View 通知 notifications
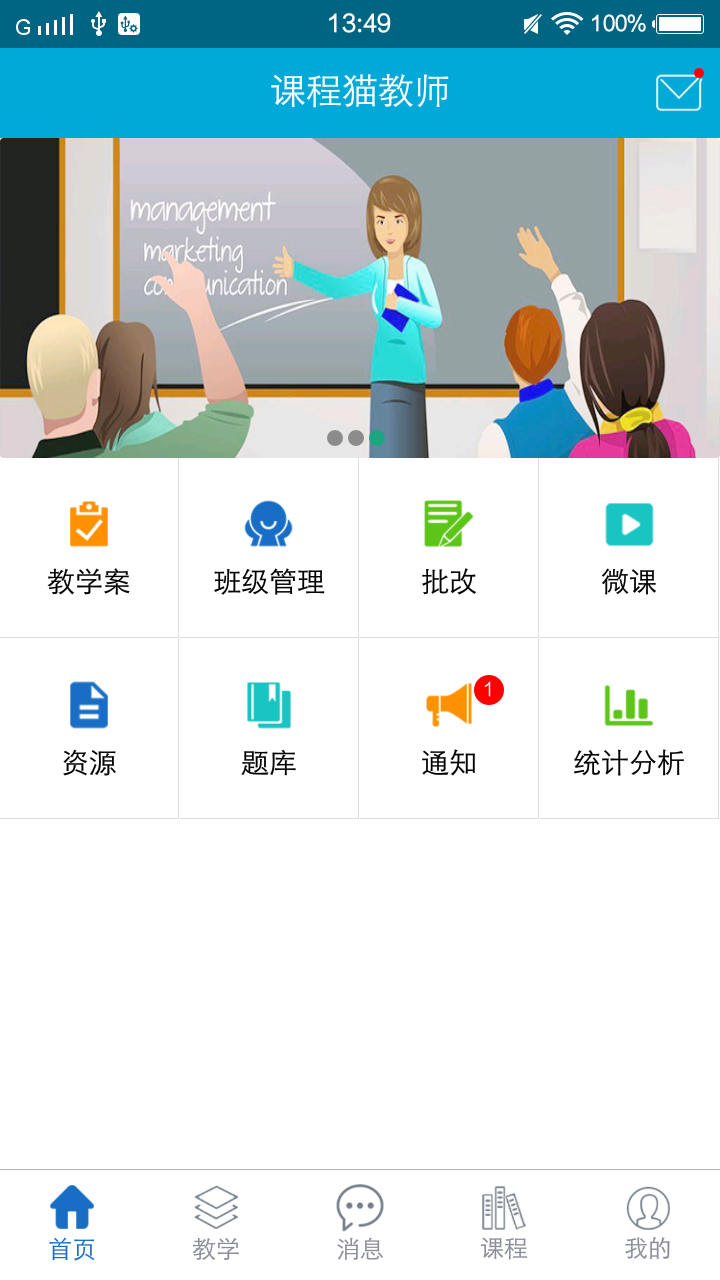This screenshot has width=720, height=1280. [x=449, y=728]
